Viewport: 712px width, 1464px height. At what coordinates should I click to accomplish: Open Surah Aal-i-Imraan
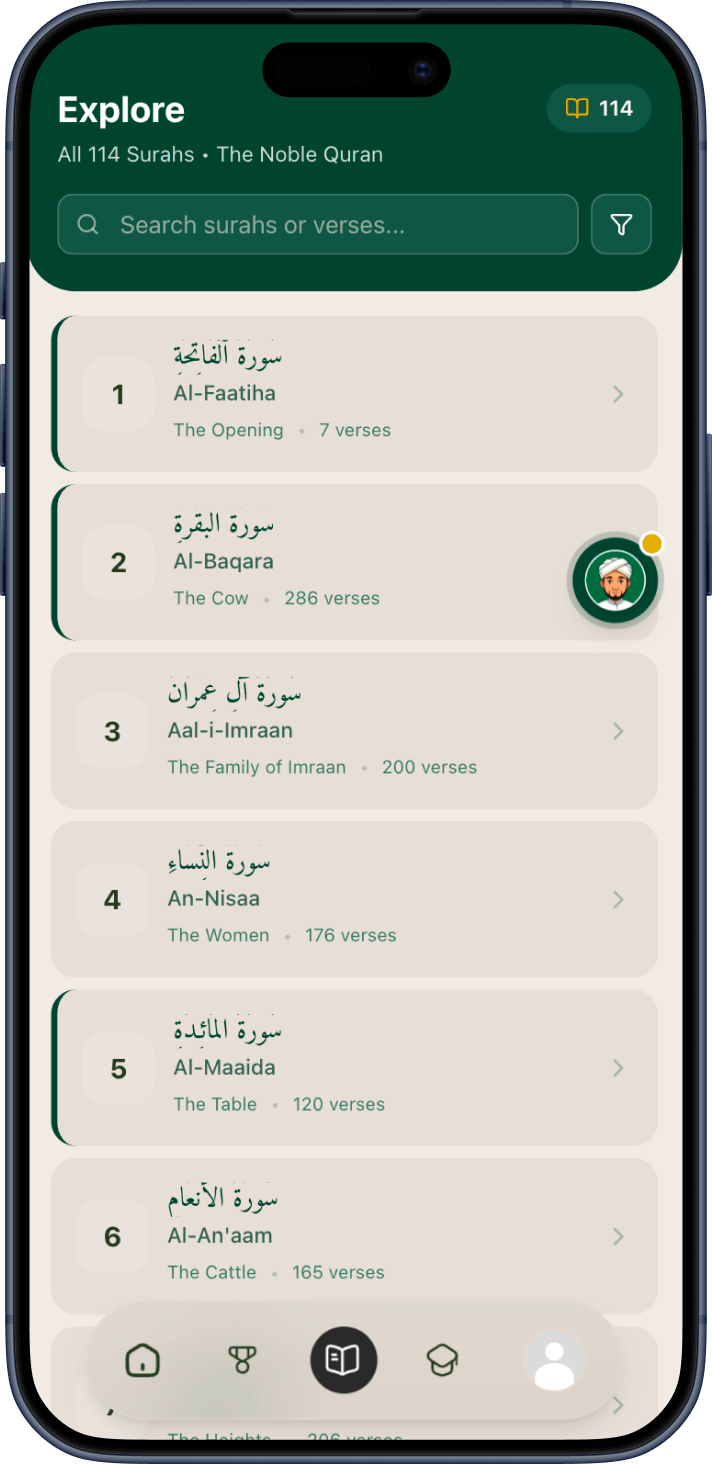click(354, 730)
